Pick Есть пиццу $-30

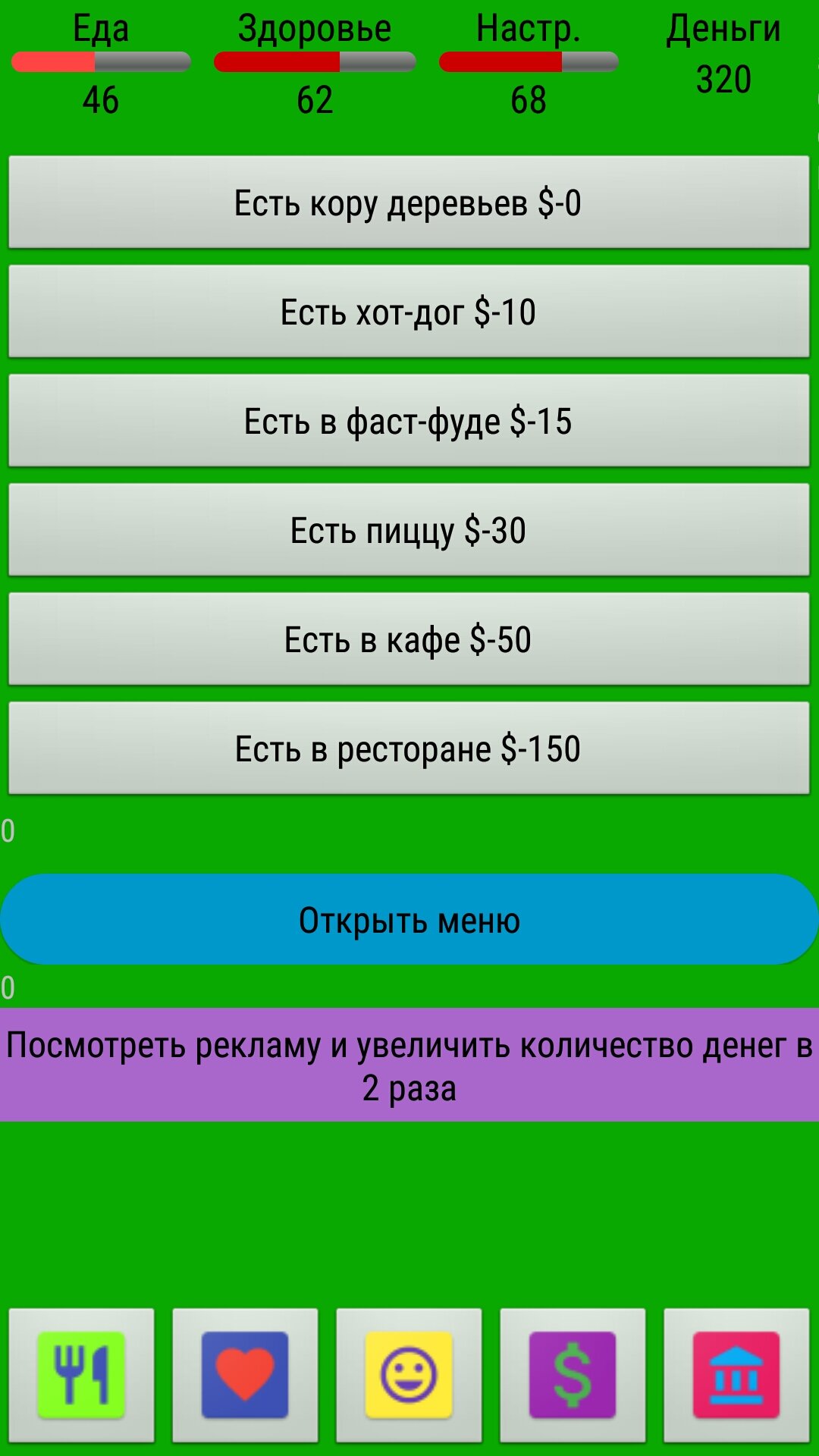coord(409,530)
